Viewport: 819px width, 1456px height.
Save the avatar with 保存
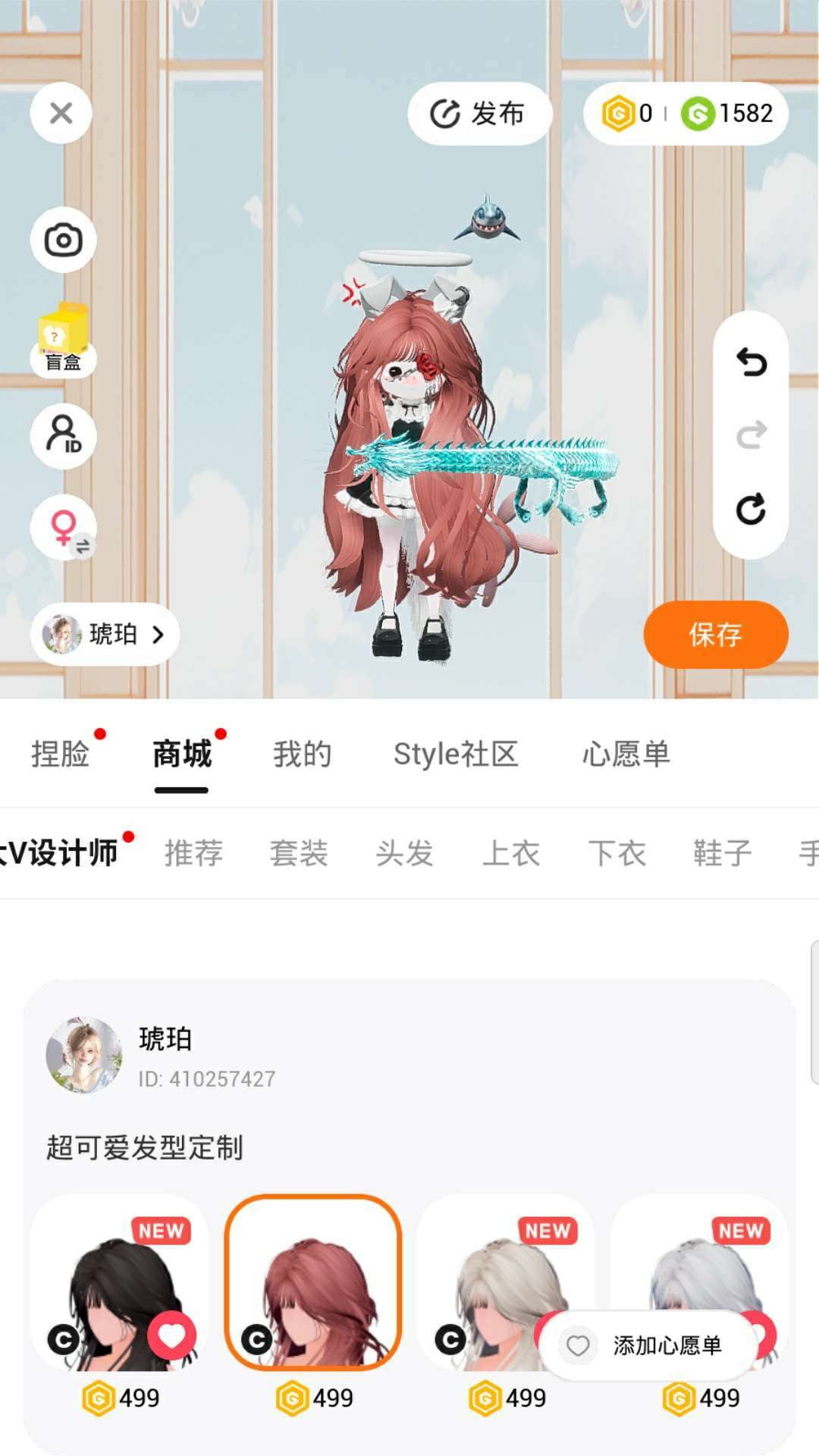(715, 634)
